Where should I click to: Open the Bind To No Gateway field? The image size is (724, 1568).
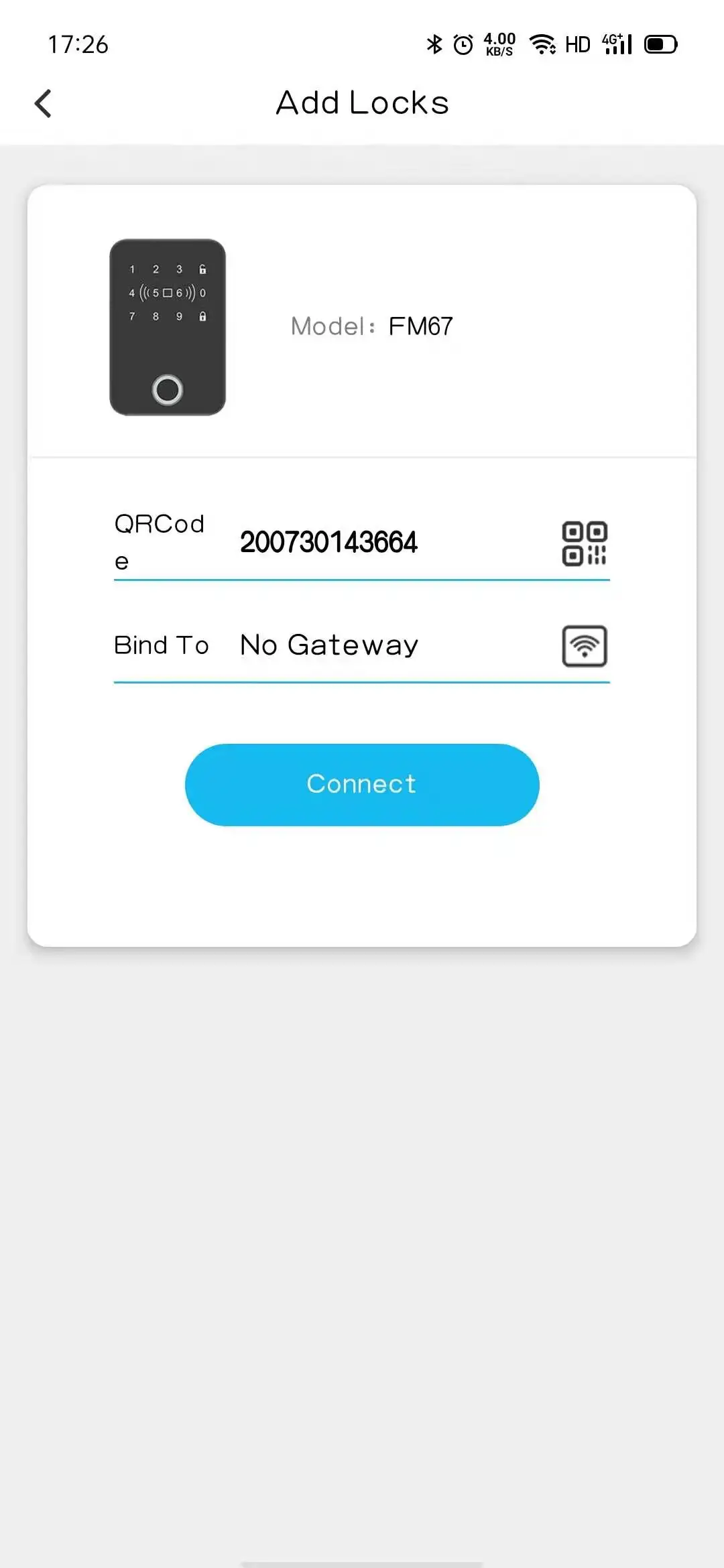pos(362,646)
